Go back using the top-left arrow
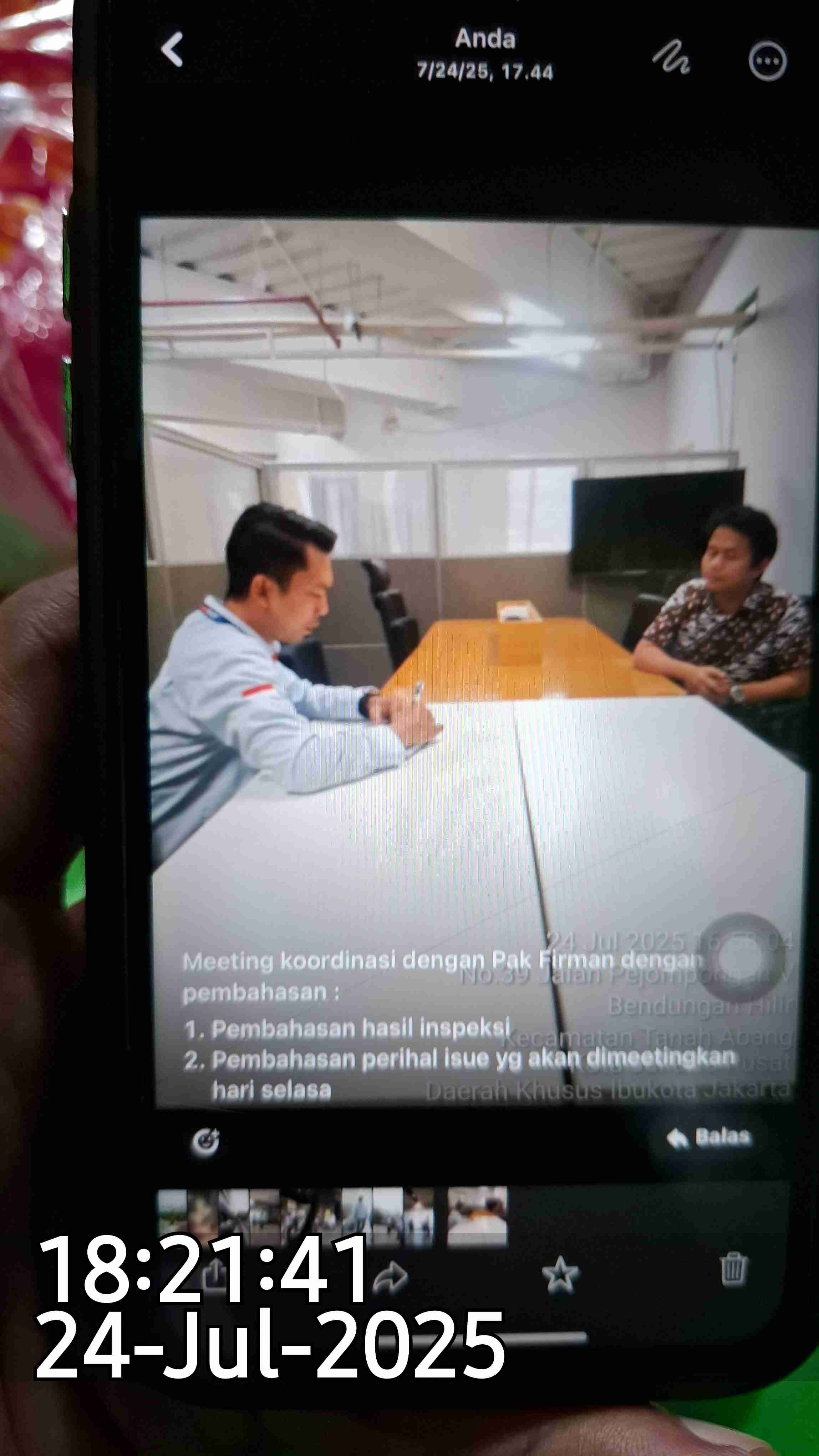Image resolution: width=819 pixels, height=1456 pixels. (172, 50)
